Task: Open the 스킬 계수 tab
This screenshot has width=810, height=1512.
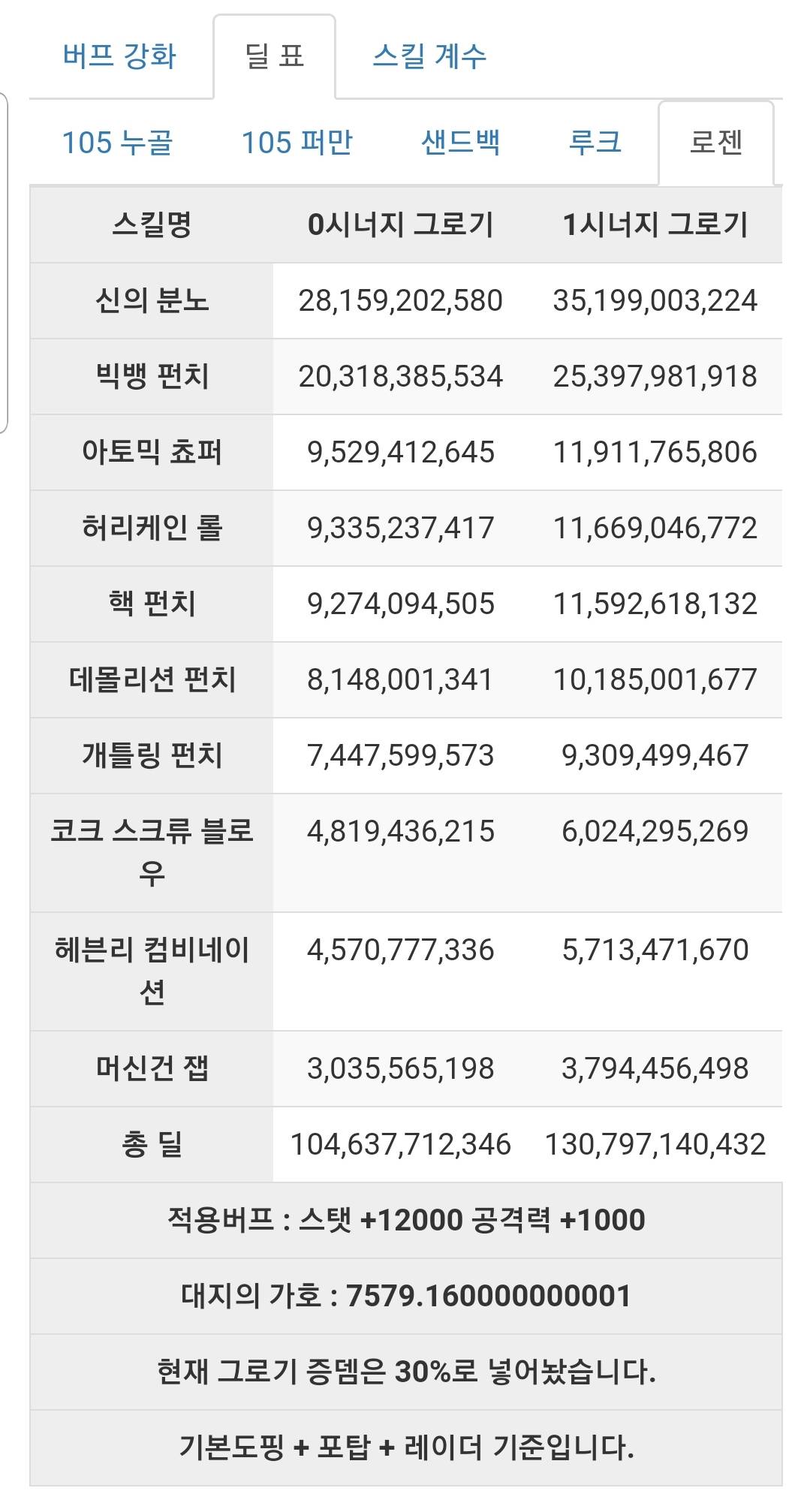Action: pyautogui.click(x=429, y=57)
